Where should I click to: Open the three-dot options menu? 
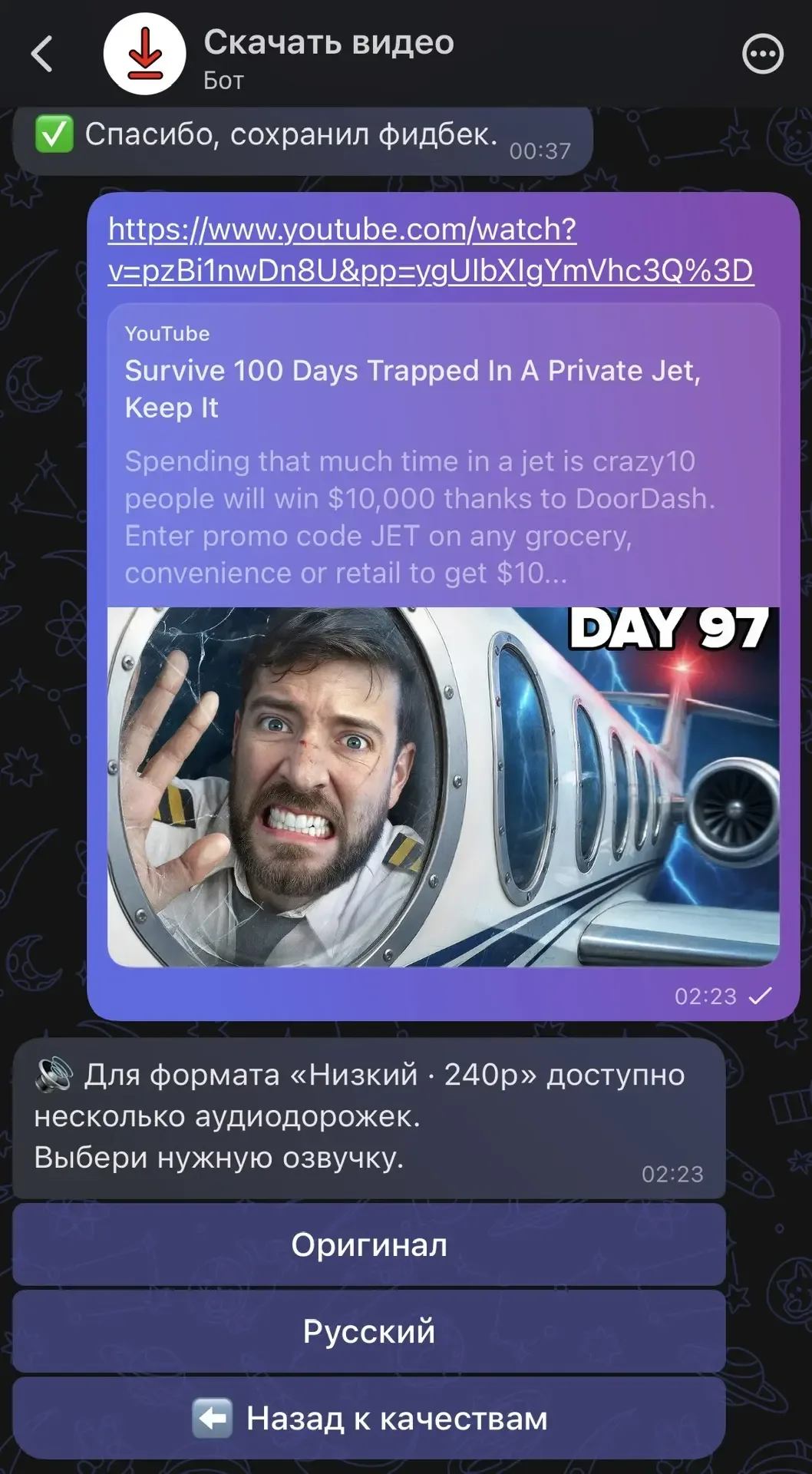762,55
